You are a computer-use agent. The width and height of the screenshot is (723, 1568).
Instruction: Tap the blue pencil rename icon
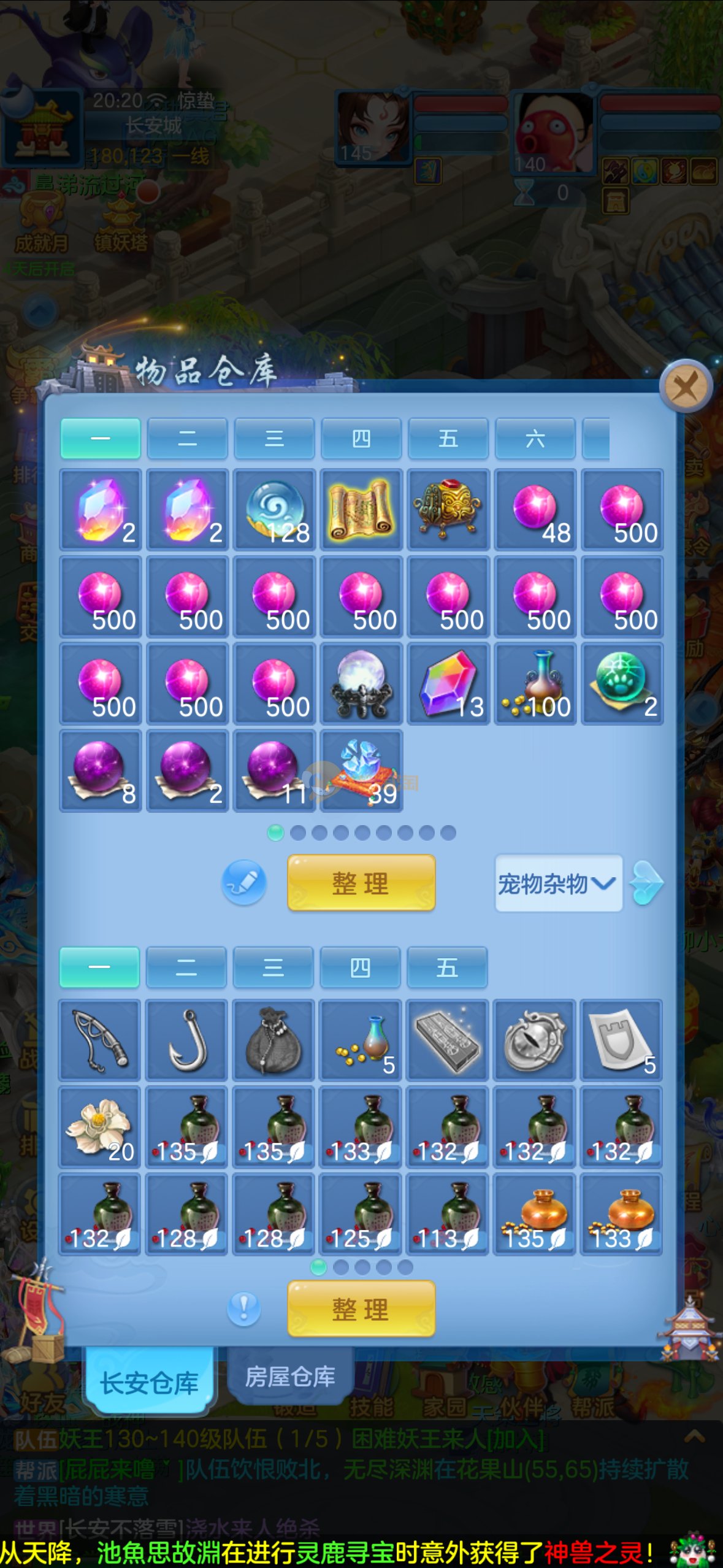click(x=244, y=883)
